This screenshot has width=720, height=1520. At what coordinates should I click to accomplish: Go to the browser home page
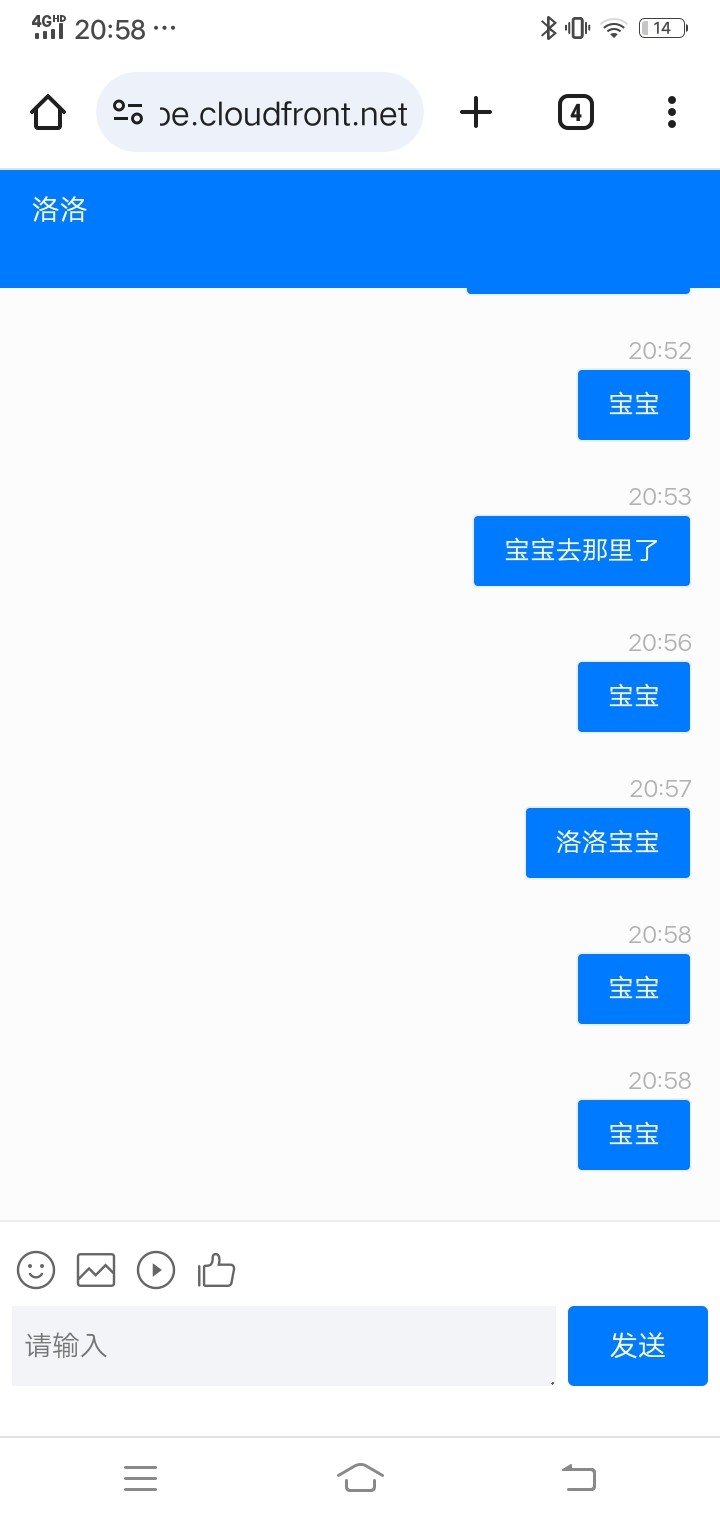pos(48,112)
